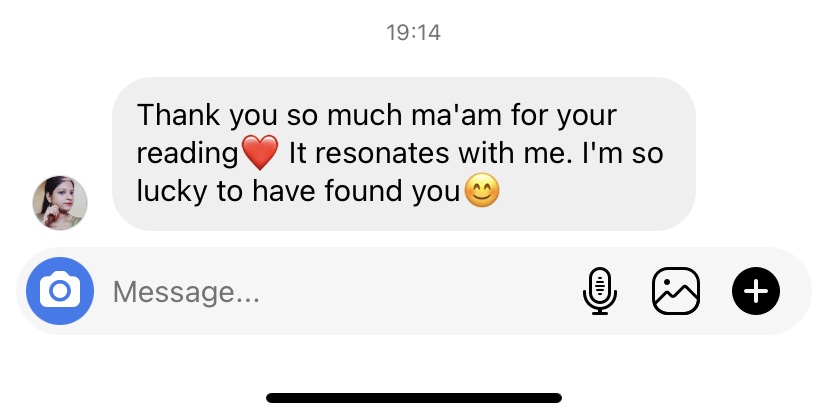This screenshot has width=828, height=419.
Task: Record a voice message with the microphone
Action: (x=599, y=291)
